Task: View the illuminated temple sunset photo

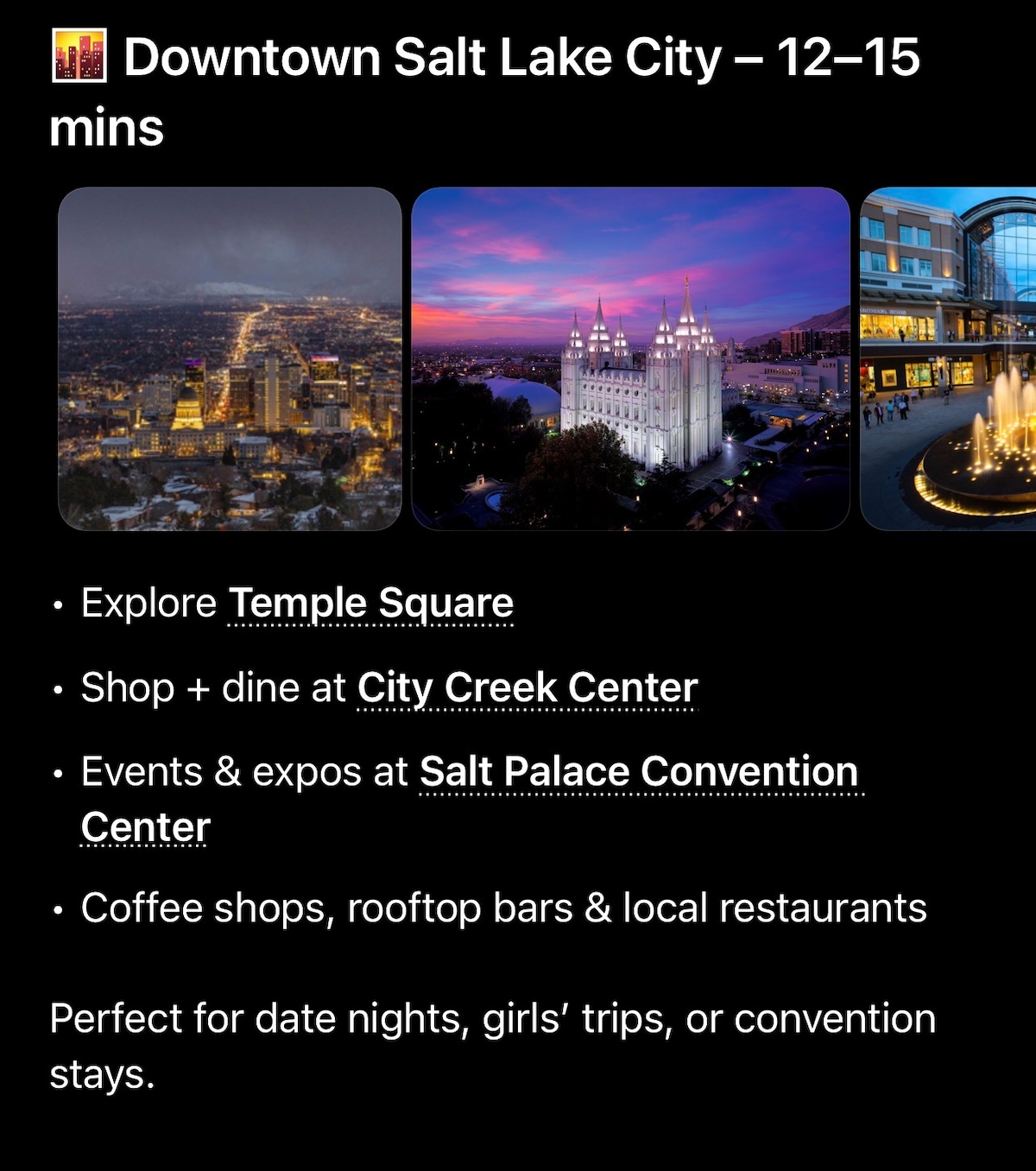Action: click(x=630, y=358)
